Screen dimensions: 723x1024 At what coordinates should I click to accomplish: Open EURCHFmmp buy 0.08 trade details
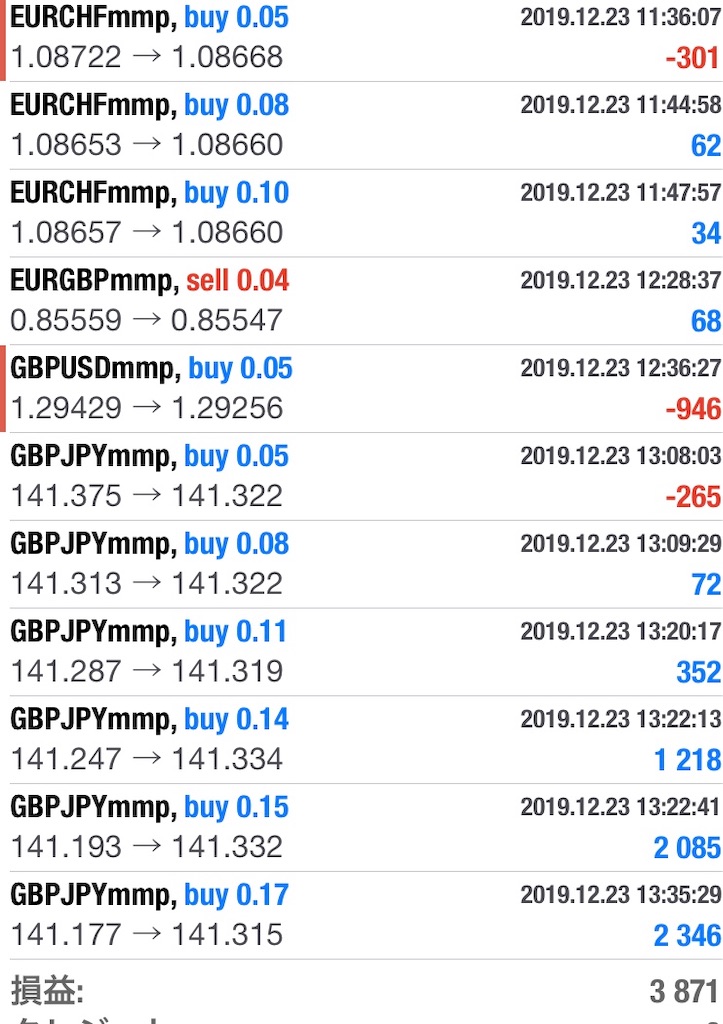click(361, 125)
